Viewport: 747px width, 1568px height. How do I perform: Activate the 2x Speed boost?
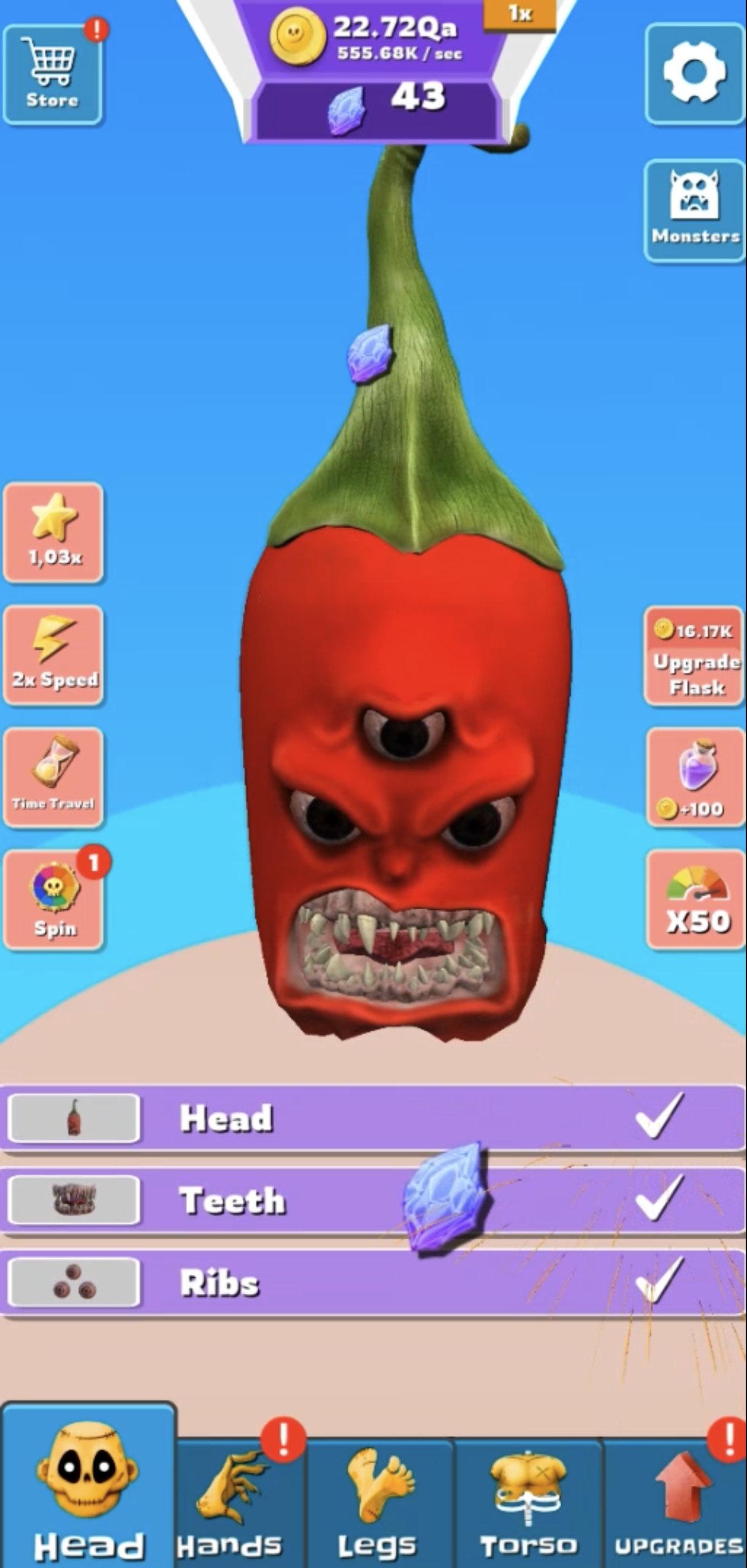[53, 655]
